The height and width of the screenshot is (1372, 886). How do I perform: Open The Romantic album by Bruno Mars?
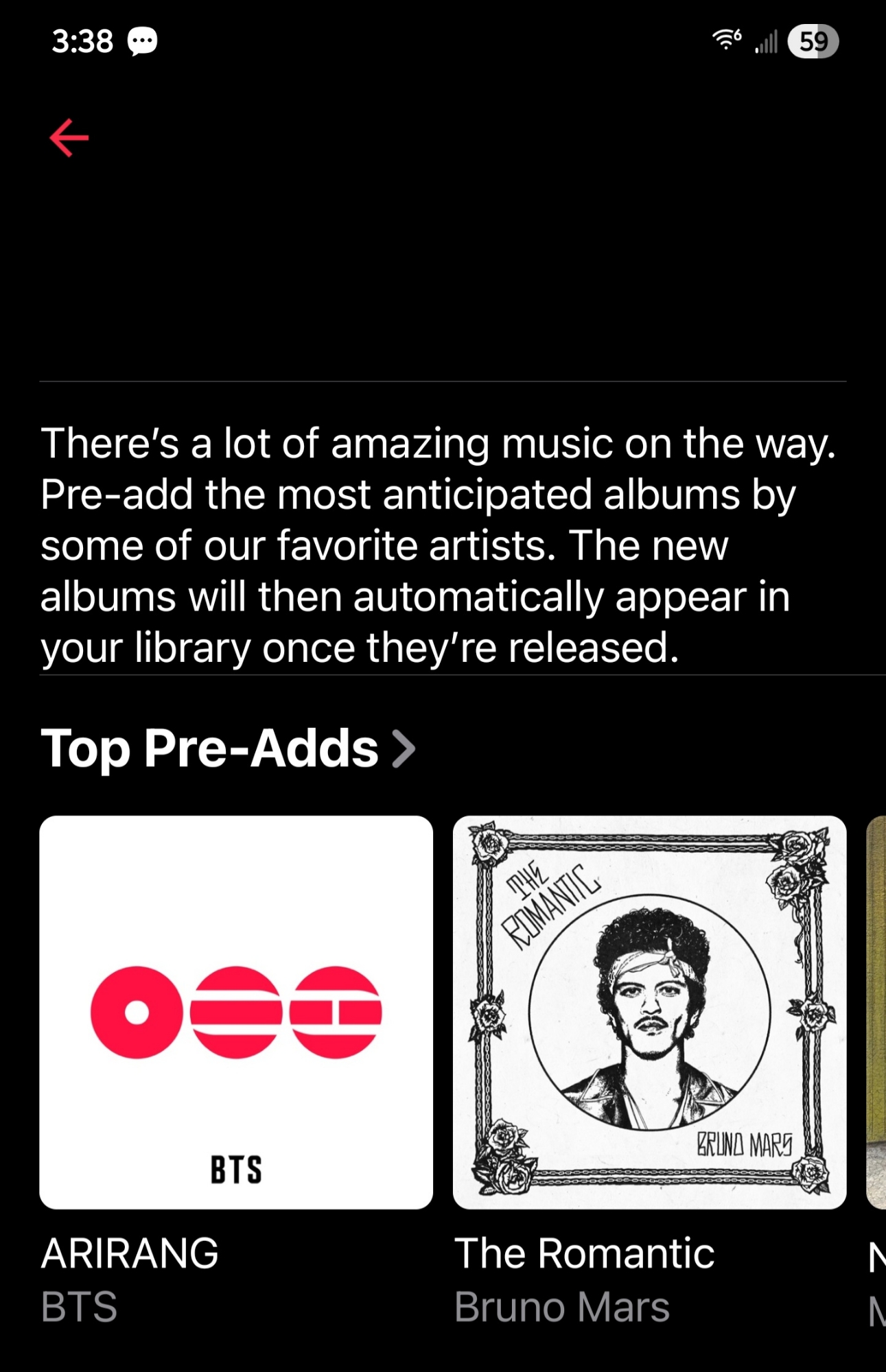point(649,1013)
